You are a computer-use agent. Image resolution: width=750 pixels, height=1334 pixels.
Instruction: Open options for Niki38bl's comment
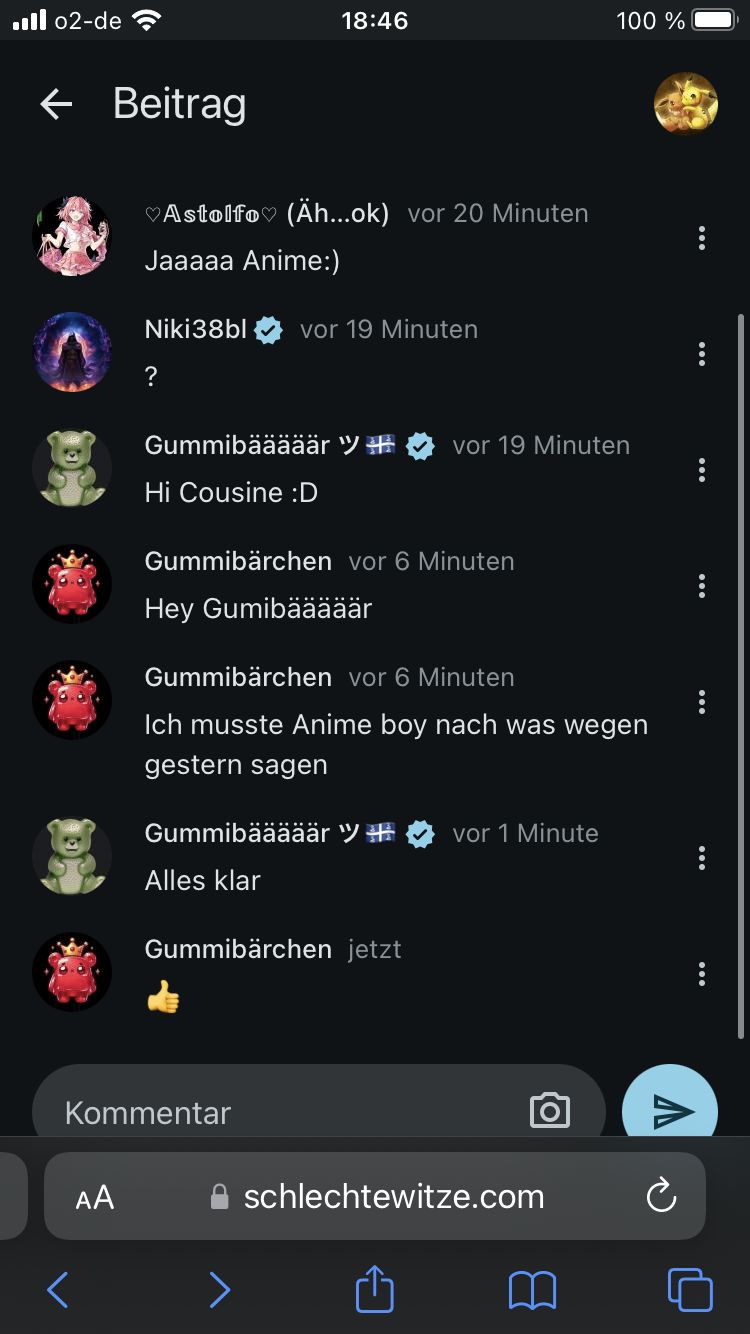702,354
